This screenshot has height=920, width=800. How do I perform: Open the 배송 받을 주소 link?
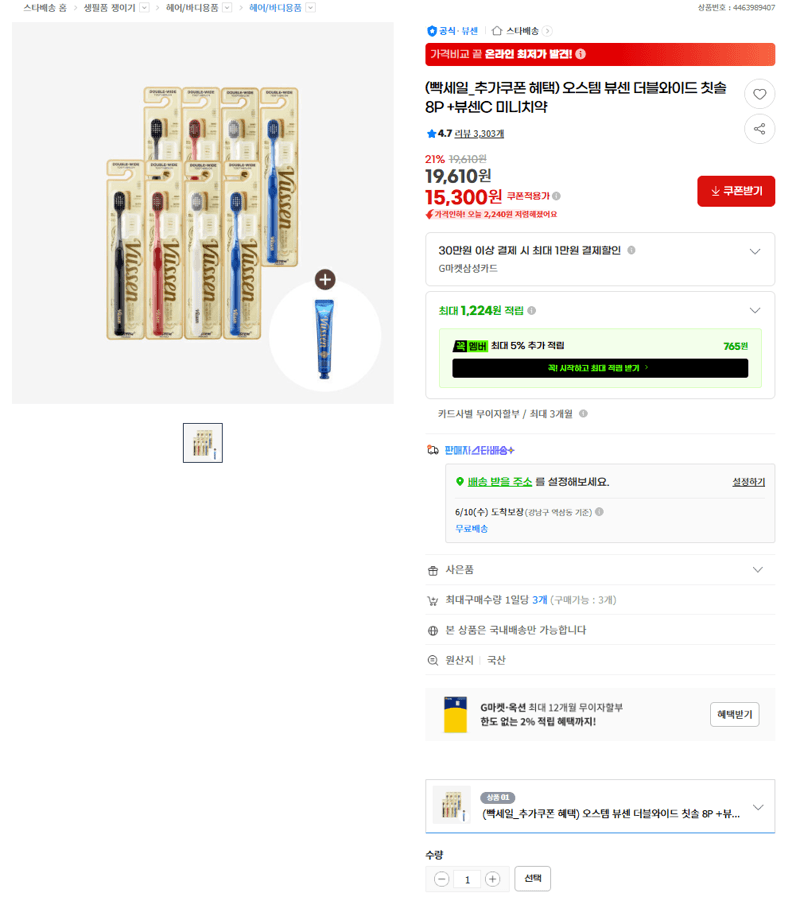coord(499,482)
